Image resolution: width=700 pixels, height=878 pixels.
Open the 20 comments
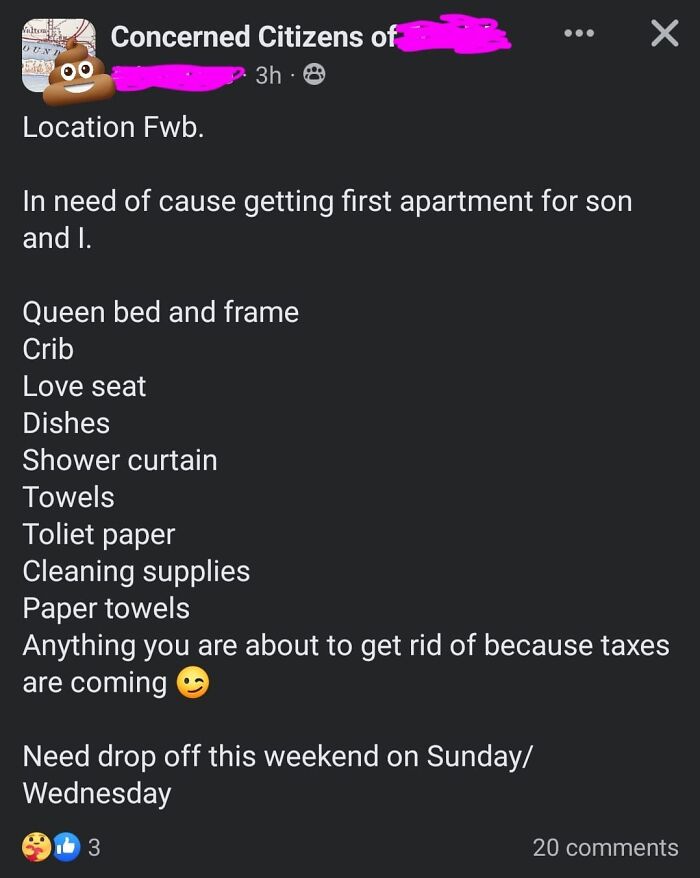tap(605, 847)
